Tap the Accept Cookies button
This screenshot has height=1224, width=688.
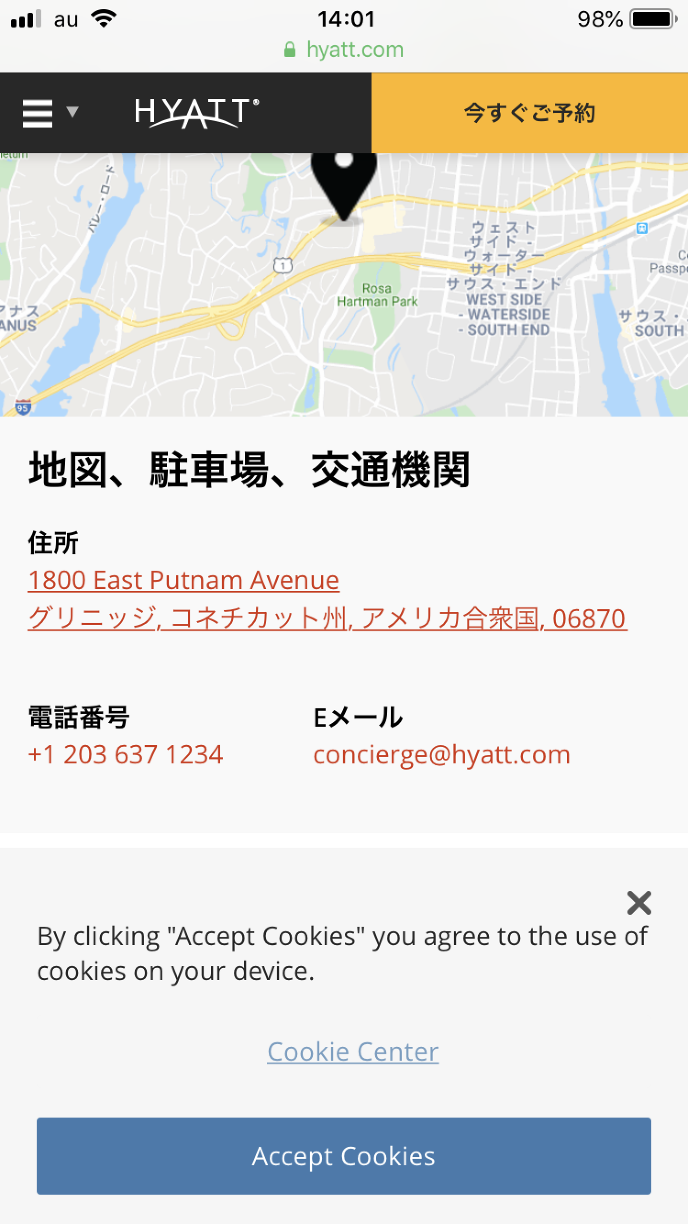coord(344,1156)
